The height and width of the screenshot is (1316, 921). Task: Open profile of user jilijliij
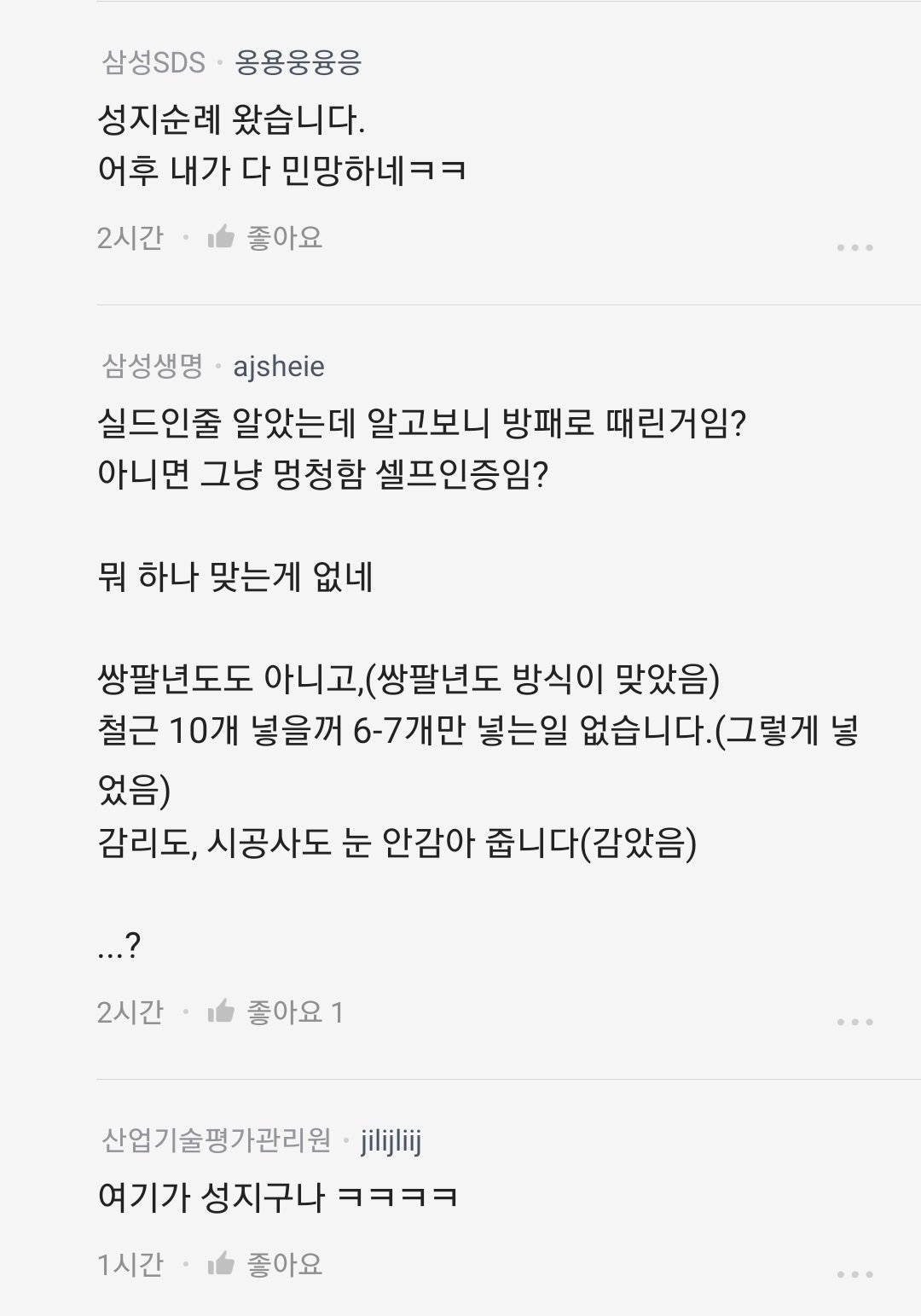(x=391, y=1140)
